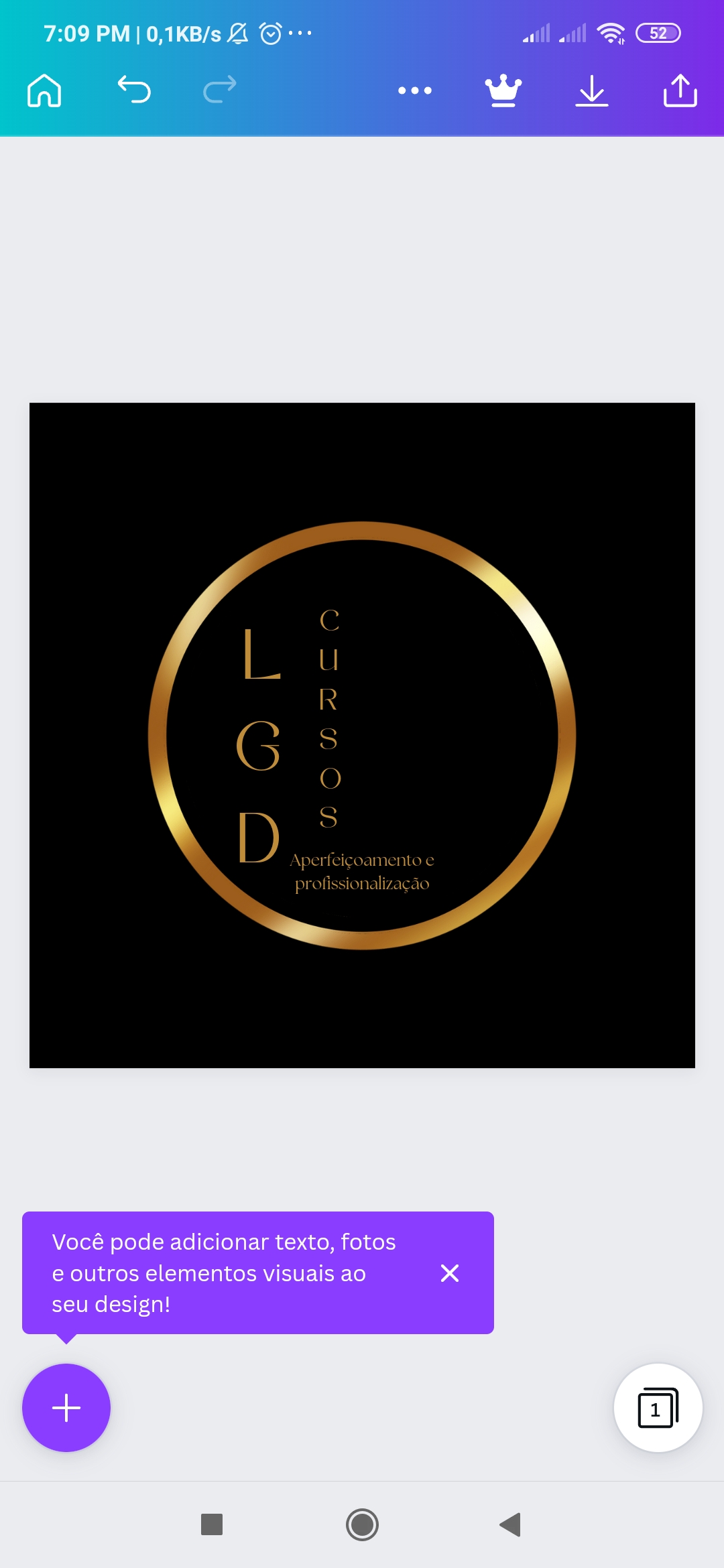Image resolution: width=724 pixels, height=1568 pixels.
Task: Open the pages overview showing 1 page
Action: point(658,1408)
